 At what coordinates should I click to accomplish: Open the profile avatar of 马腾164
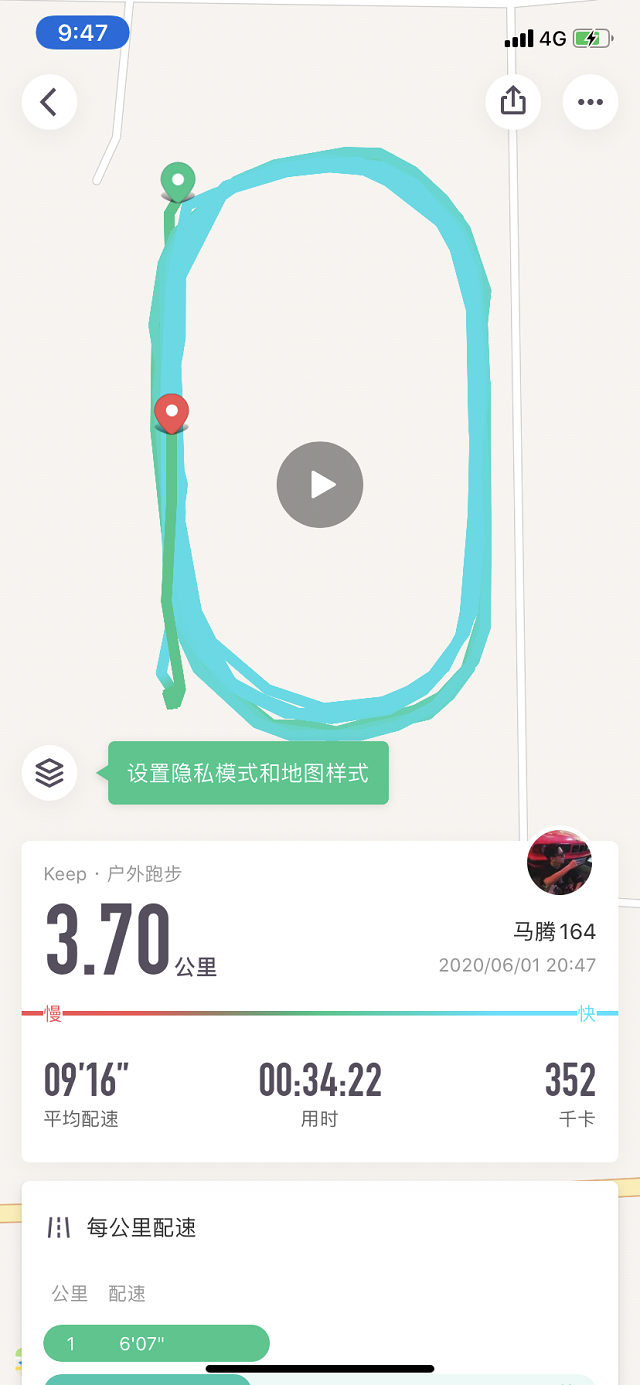(x=559, y=862)
